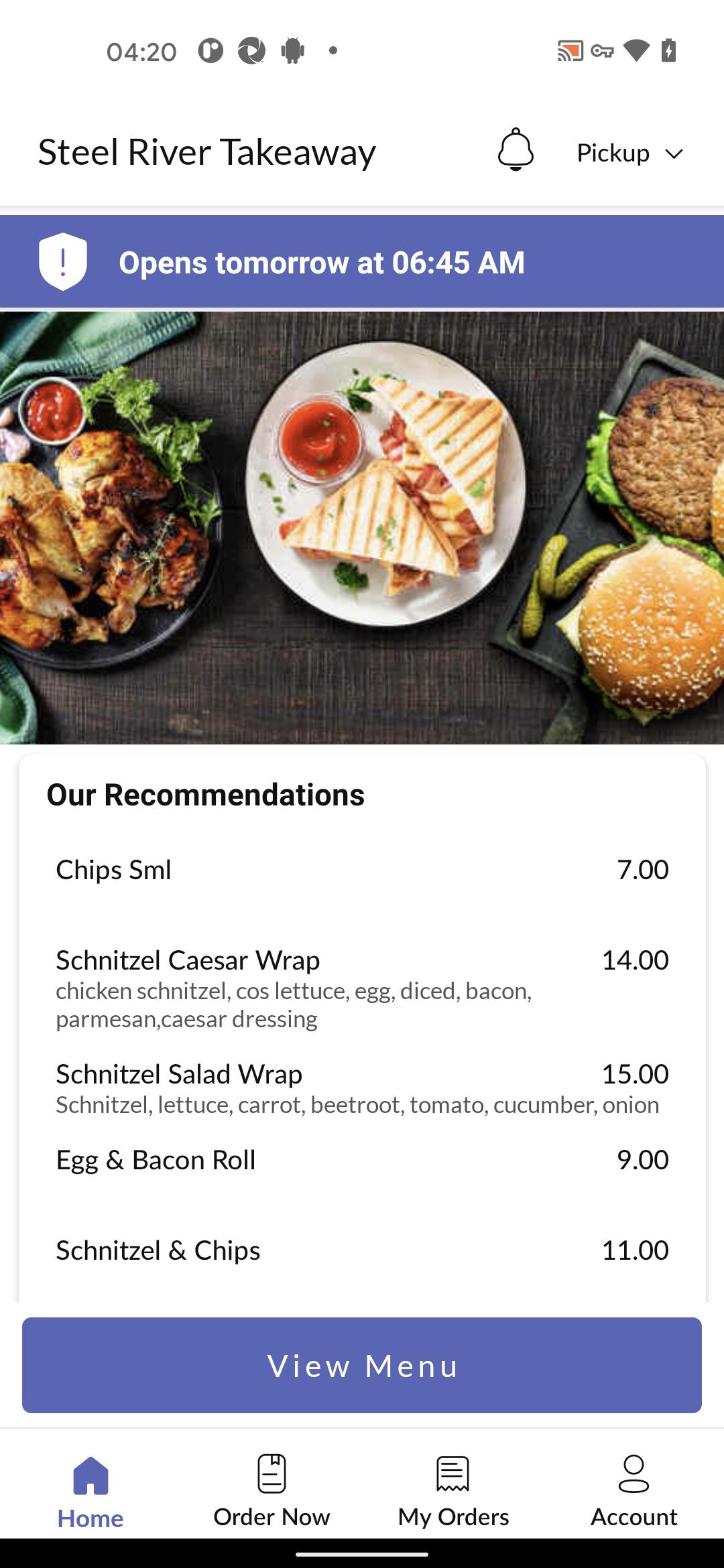Open the notifications bell icon

516,151
